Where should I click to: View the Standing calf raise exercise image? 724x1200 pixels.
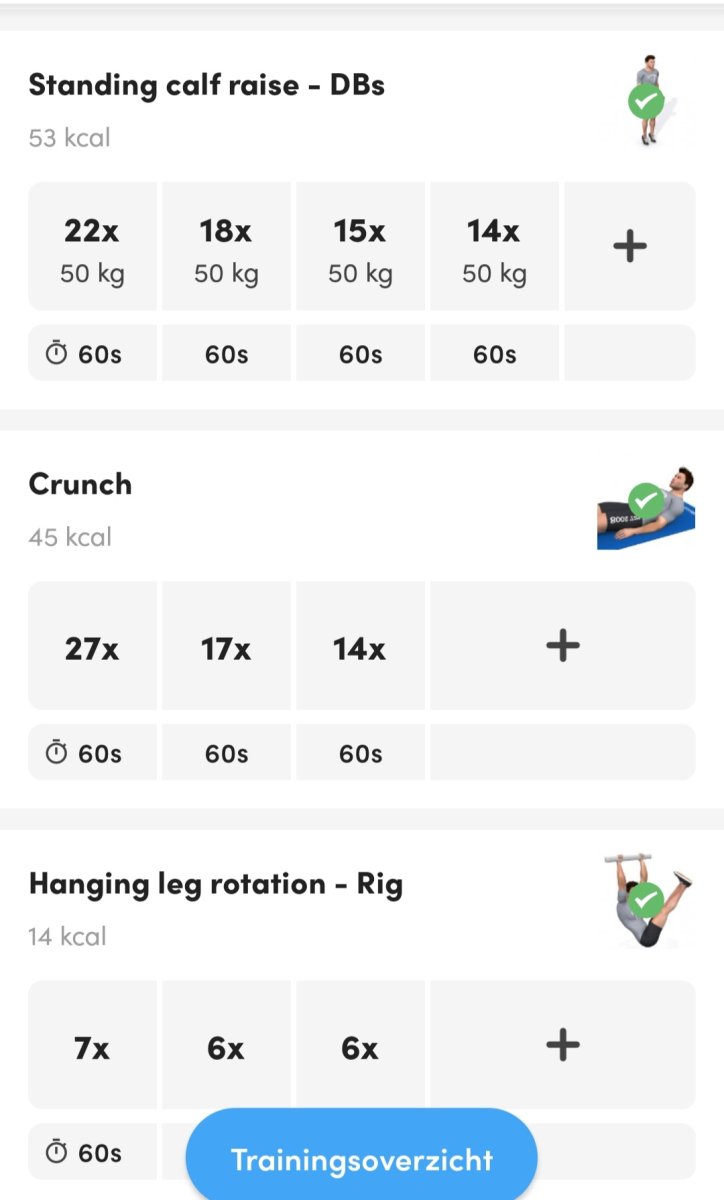click(x=649, y=100)
